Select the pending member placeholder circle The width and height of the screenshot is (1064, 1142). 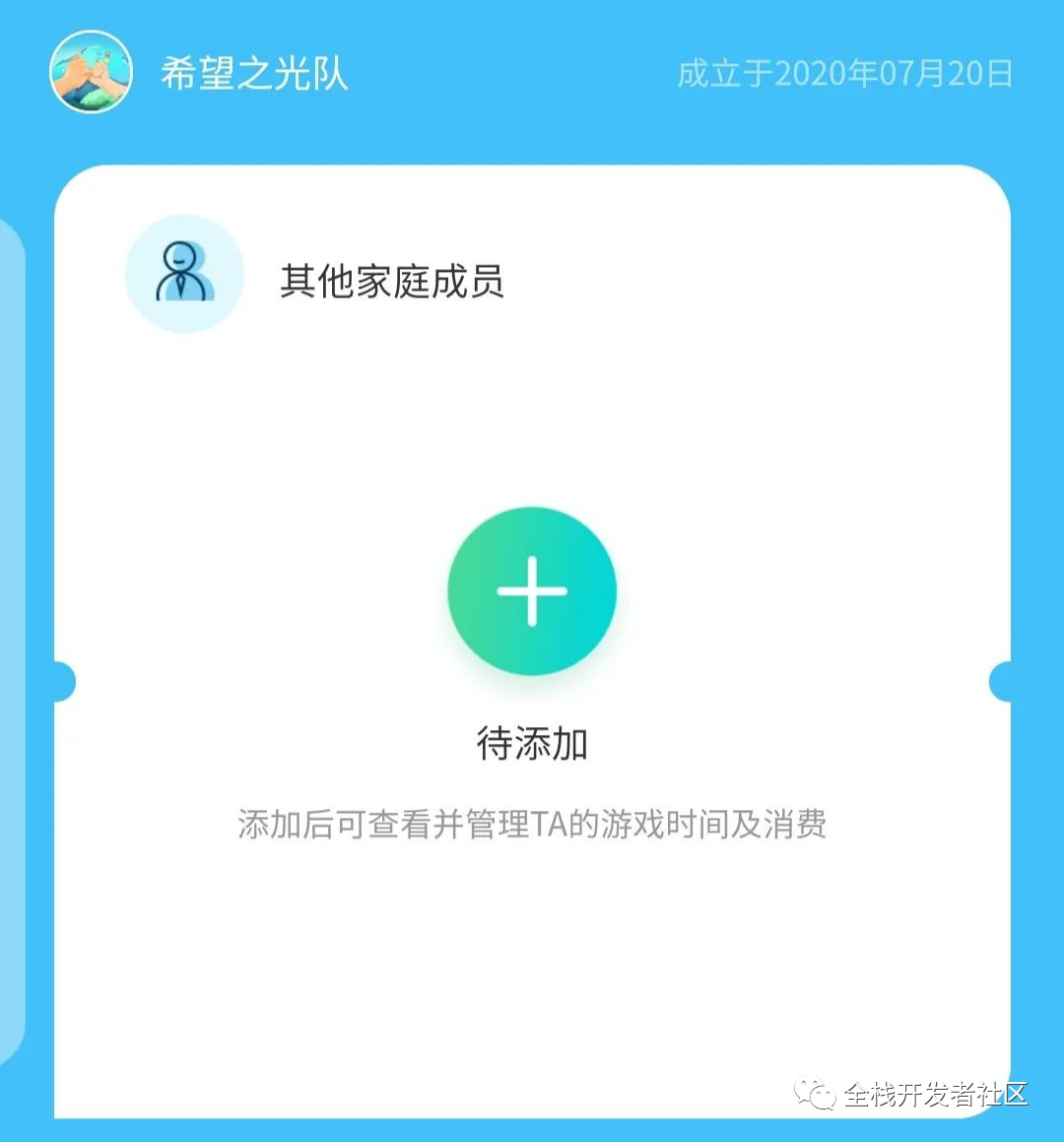532,589
